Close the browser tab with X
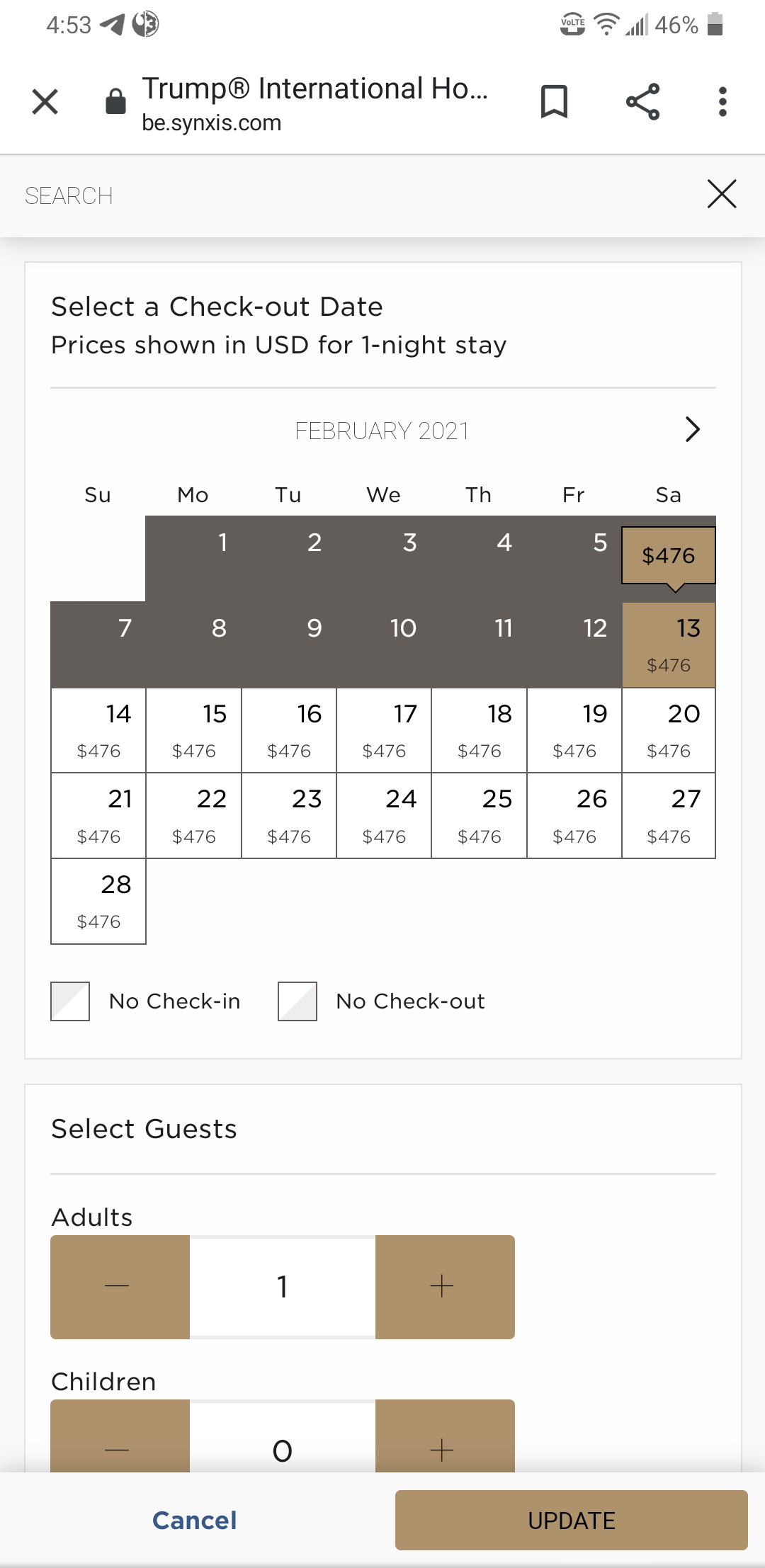Screen dimensions: 765x1568 point(45,102)
